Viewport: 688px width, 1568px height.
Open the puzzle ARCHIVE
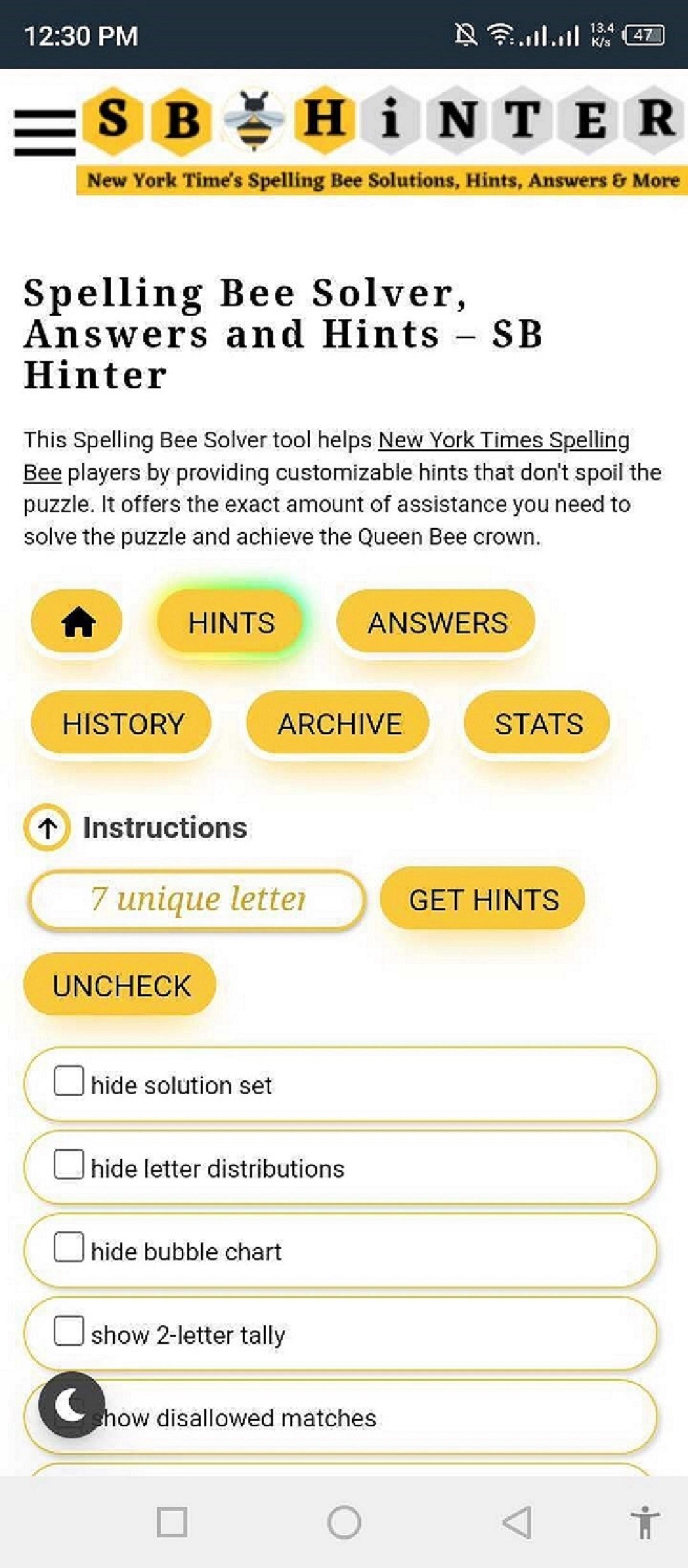click(339, 723)
